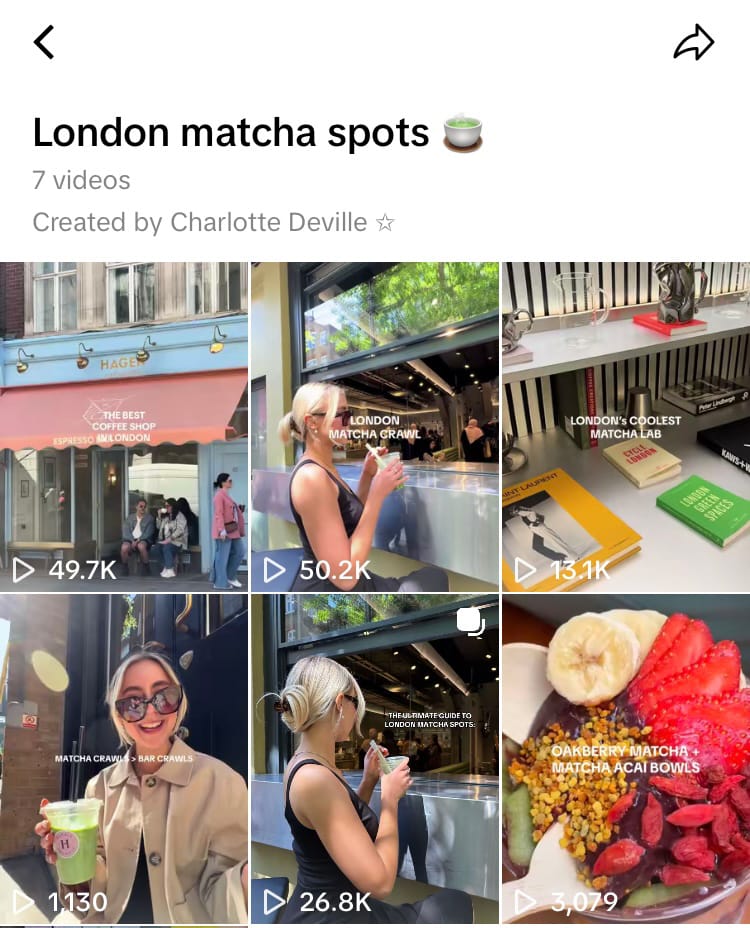The width and height of the screenshot is (750, 928).
Task: View the Oakberry Matcha Acai Bowls video
Action: (626, 758)
